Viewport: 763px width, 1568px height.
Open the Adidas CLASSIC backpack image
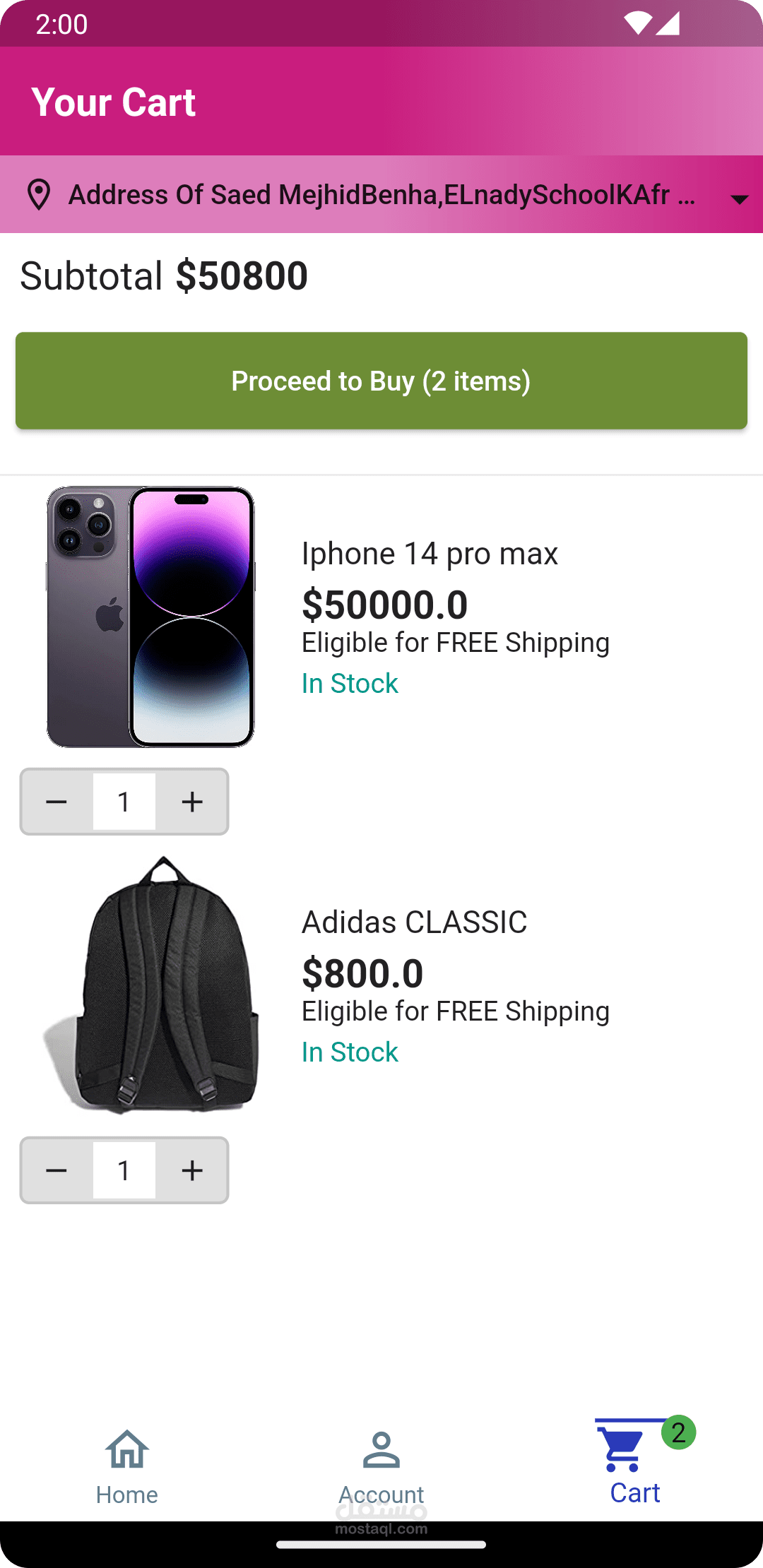152,985
